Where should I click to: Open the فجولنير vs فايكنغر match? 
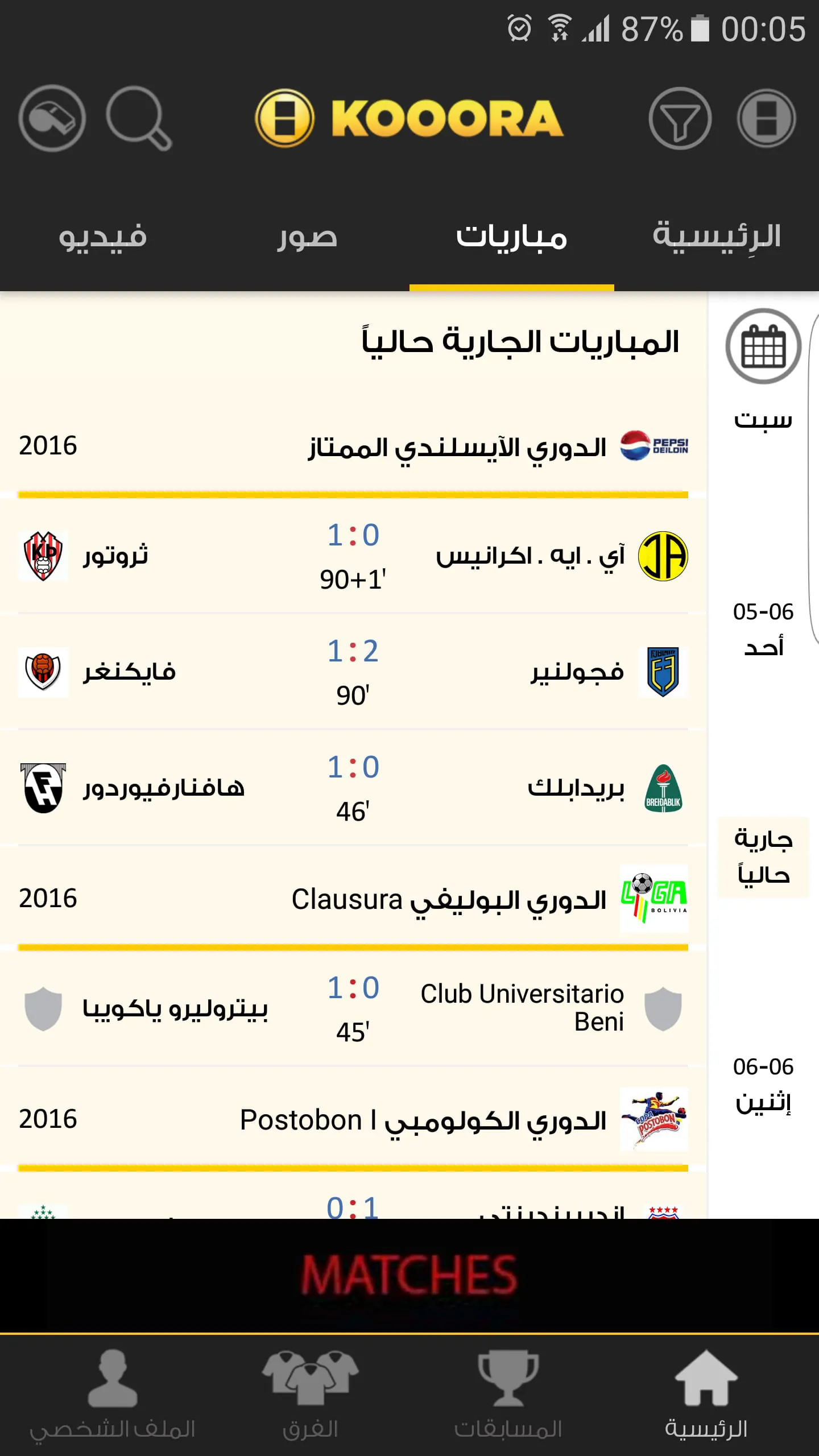[x=353, y=672]
